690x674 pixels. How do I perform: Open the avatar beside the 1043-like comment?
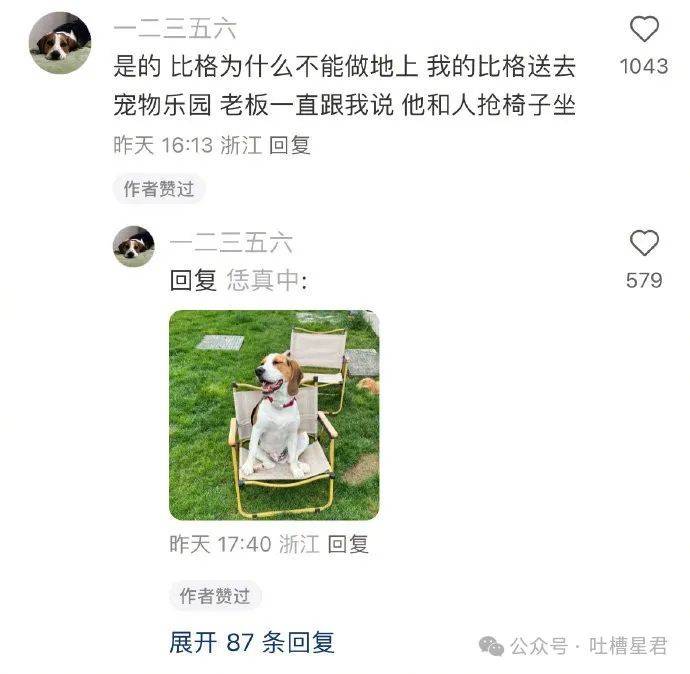(x=60, y=43)
